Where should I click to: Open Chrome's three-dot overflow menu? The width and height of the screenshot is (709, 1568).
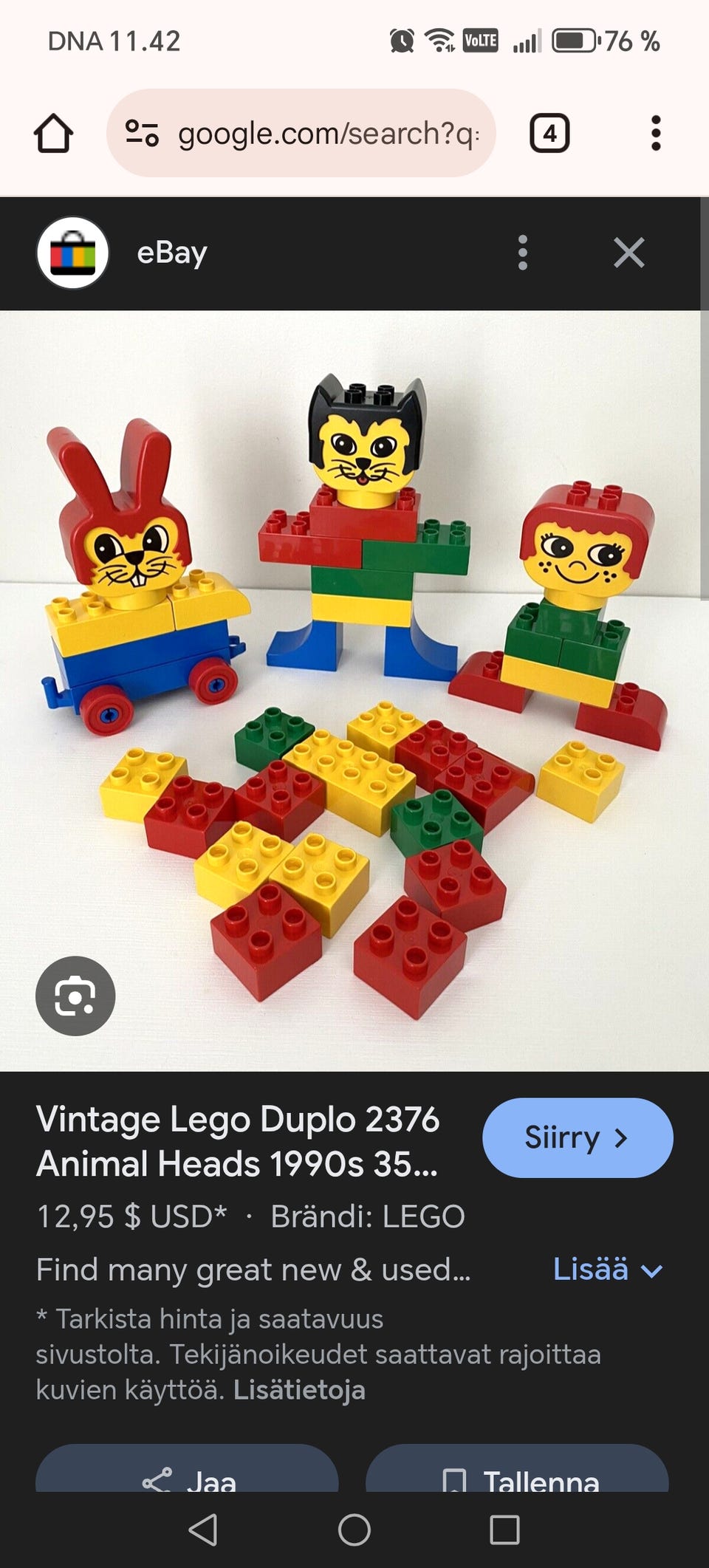coord(655,134)
